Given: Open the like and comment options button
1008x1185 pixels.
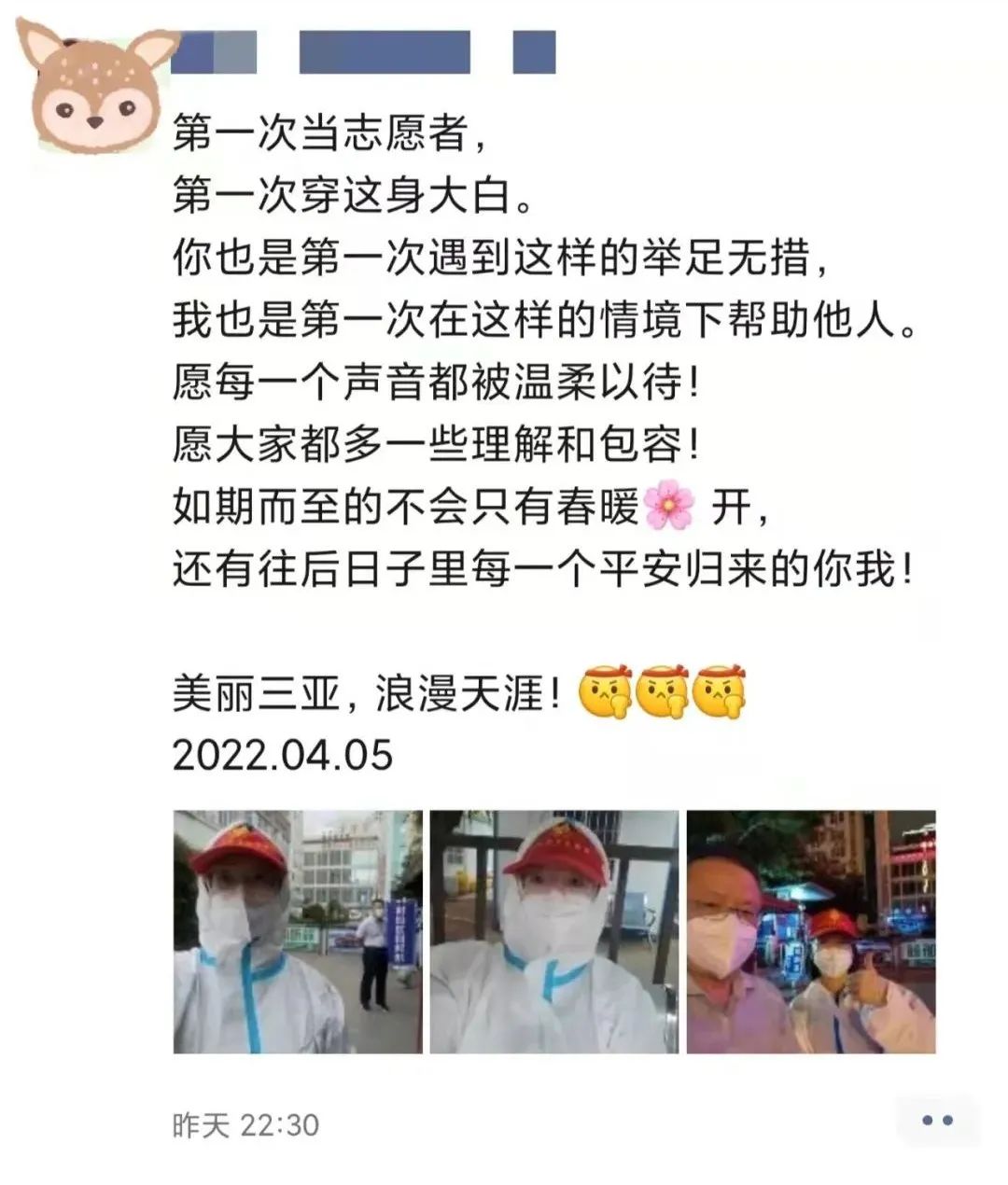Looking at the screenshot, I should pos(936,1121).
